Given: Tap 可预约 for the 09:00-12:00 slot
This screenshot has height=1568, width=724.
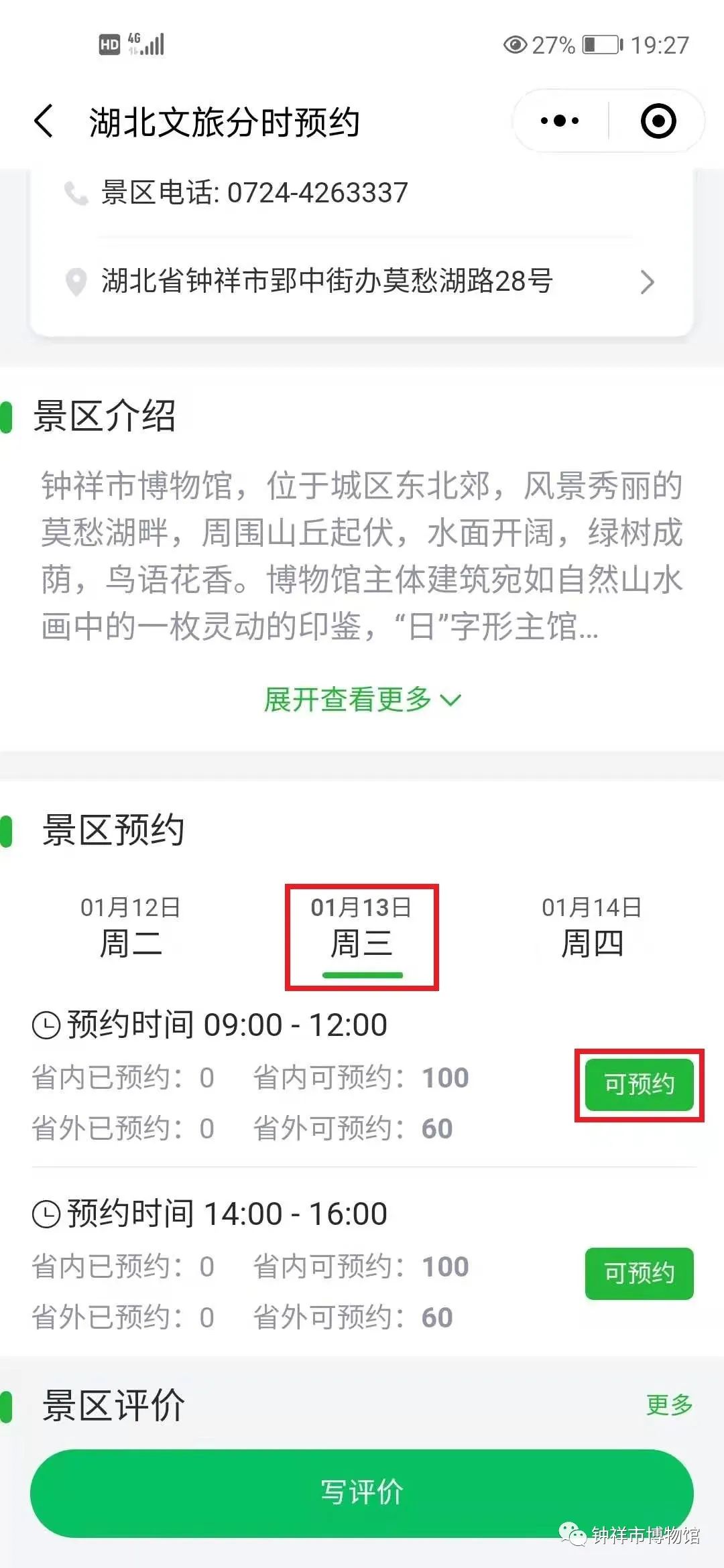Looking at the screenshot, I should pos(638,1080).
